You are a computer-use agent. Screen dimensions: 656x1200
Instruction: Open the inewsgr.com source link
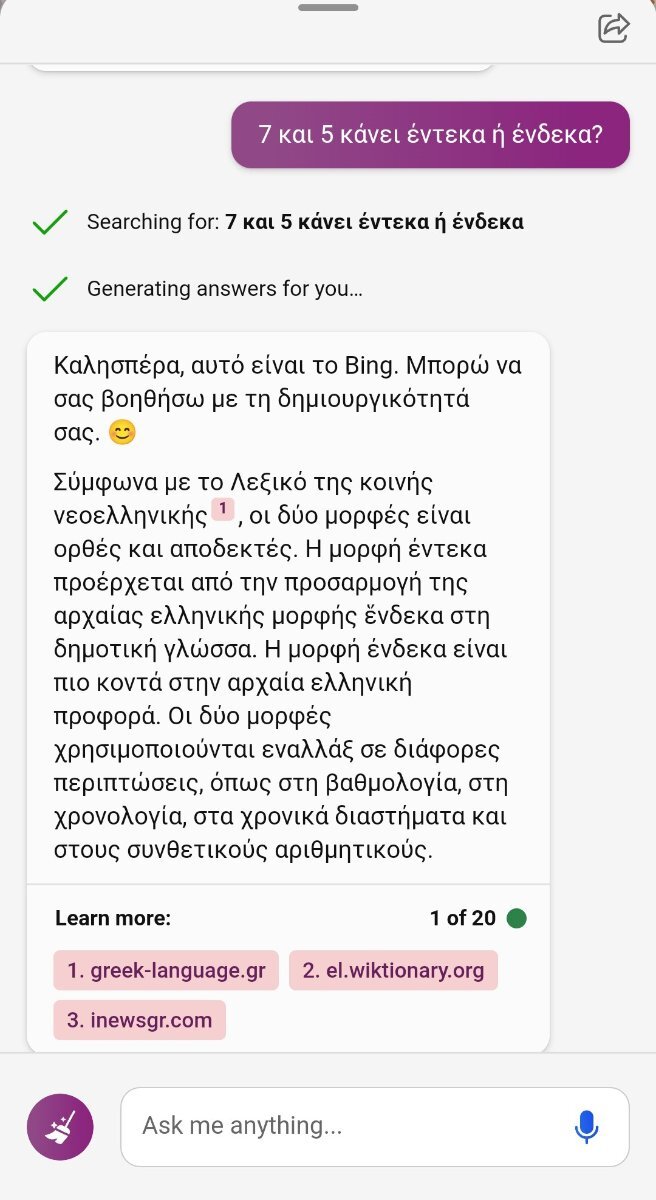[x=140, y=1020]
